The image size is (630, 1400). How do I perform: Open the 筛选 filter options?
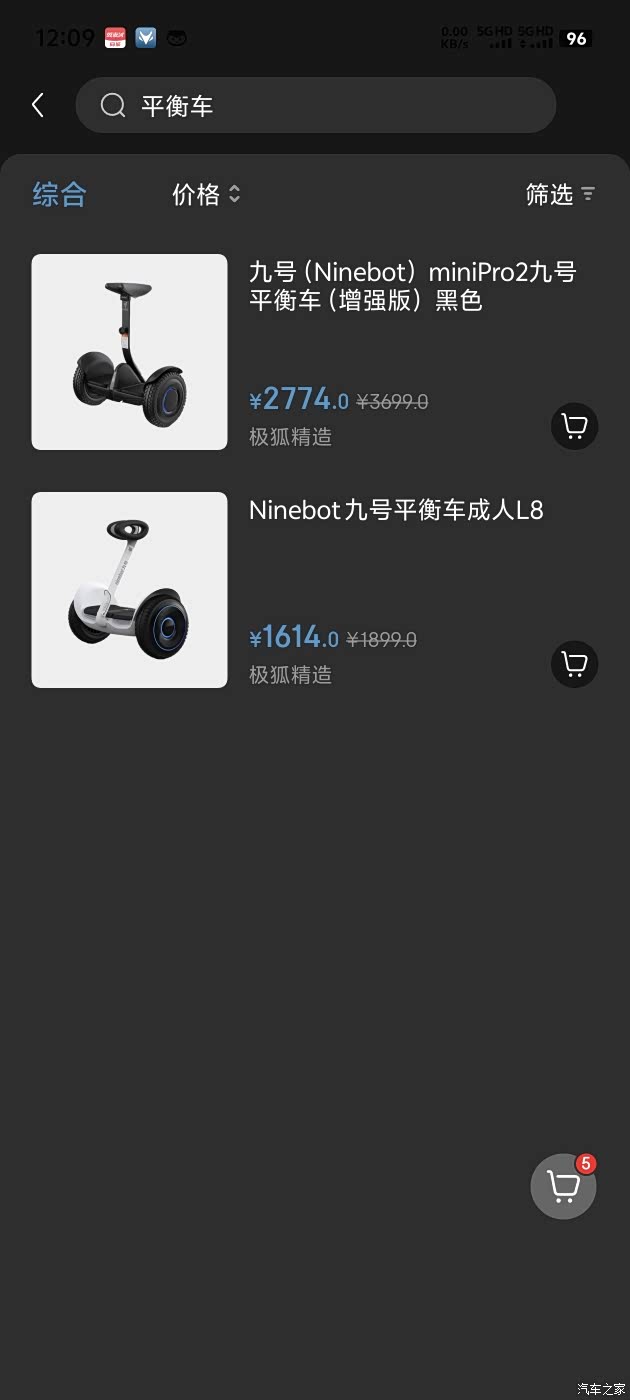pyautogui.click(x=560, y=194)
